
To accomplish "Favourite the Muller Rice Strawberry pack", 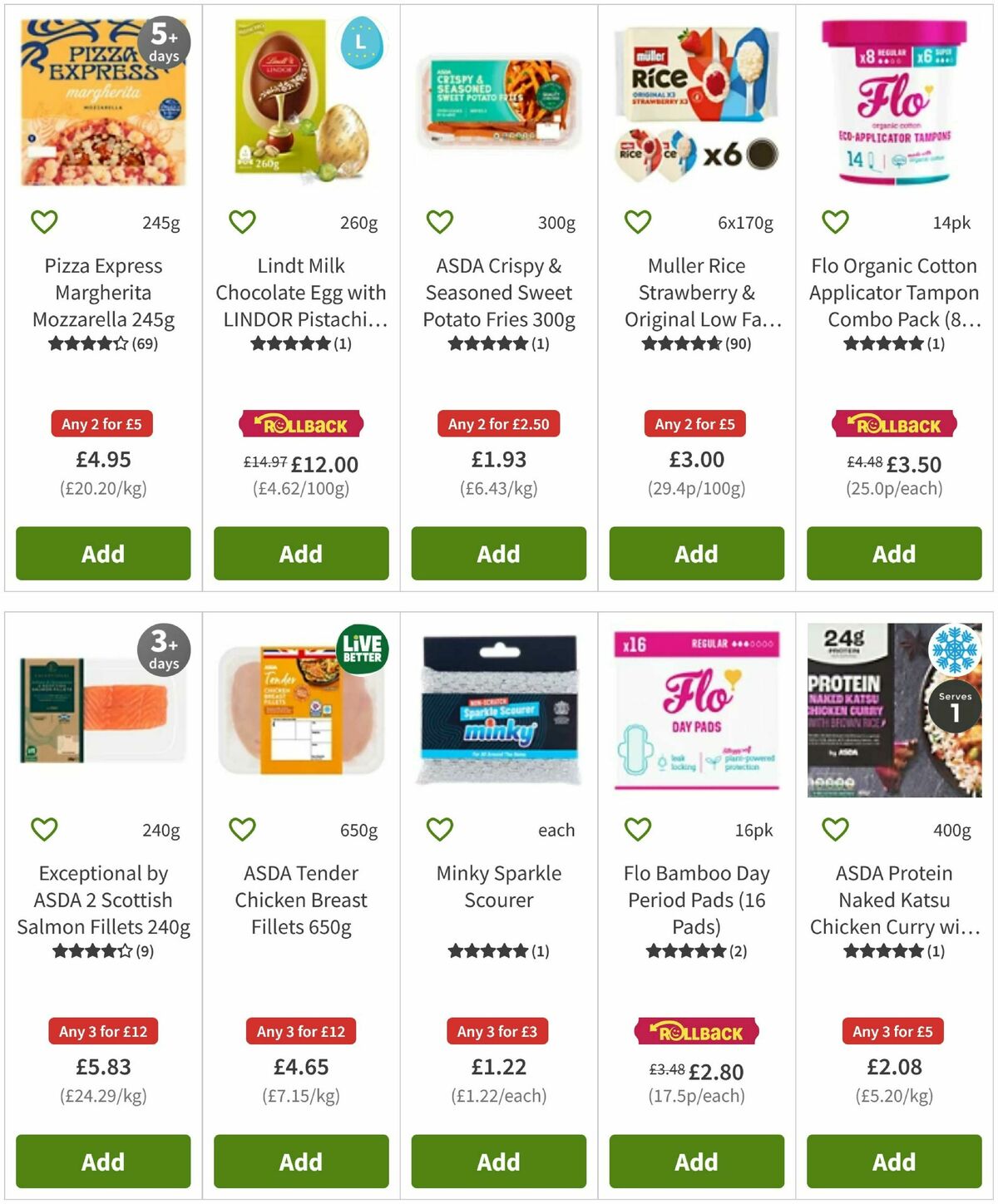I will (636, 221).
